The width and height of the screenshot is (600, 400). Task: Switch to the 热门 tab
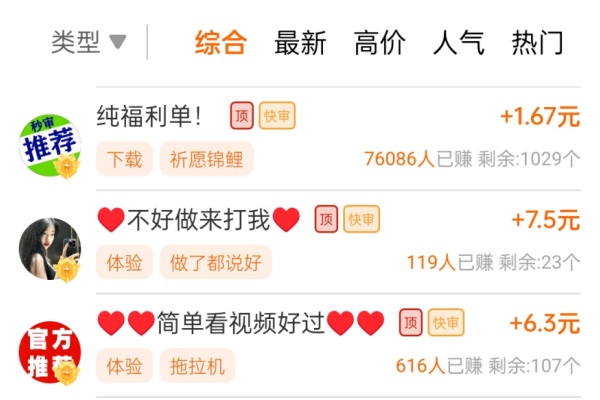[x=537, y=43]
